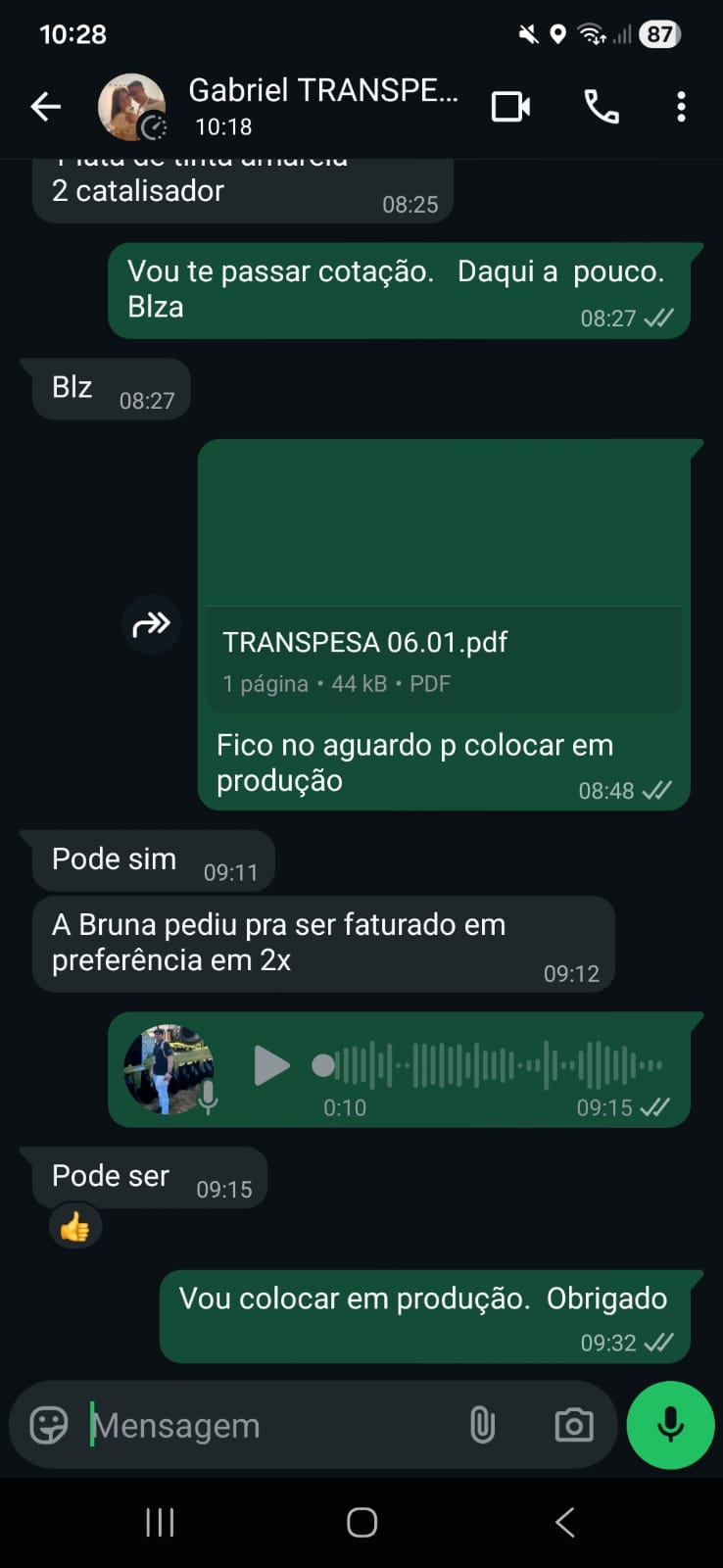Open the recent apps view
723x1568 pixels.
160,1522
